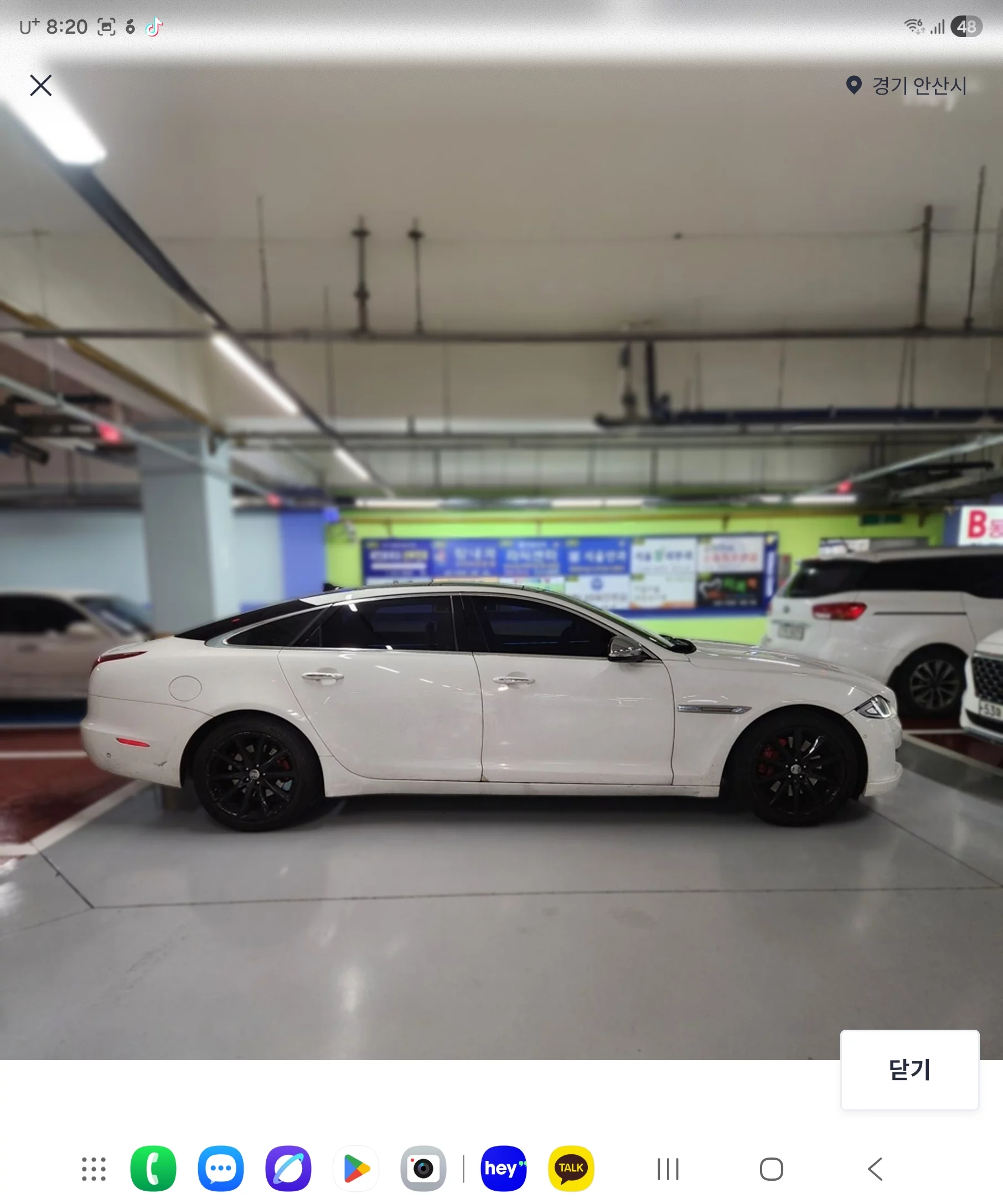Image resolution: width=1003 pixels, height=1204 pixels.
Task: Close the photo viewer with the X icon
Action: [x=41, y=85]
